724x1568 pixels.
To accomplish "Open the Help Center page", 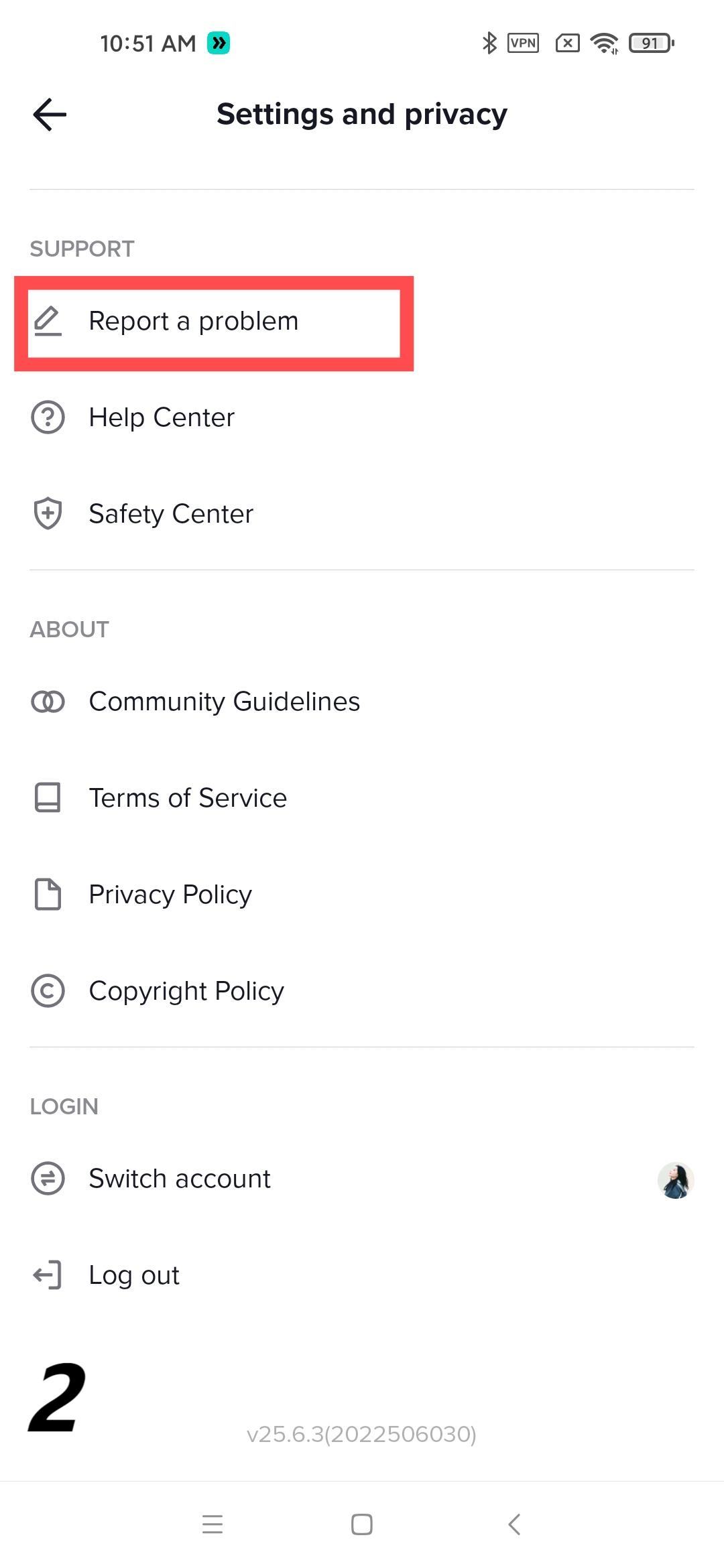I will 162,417.
